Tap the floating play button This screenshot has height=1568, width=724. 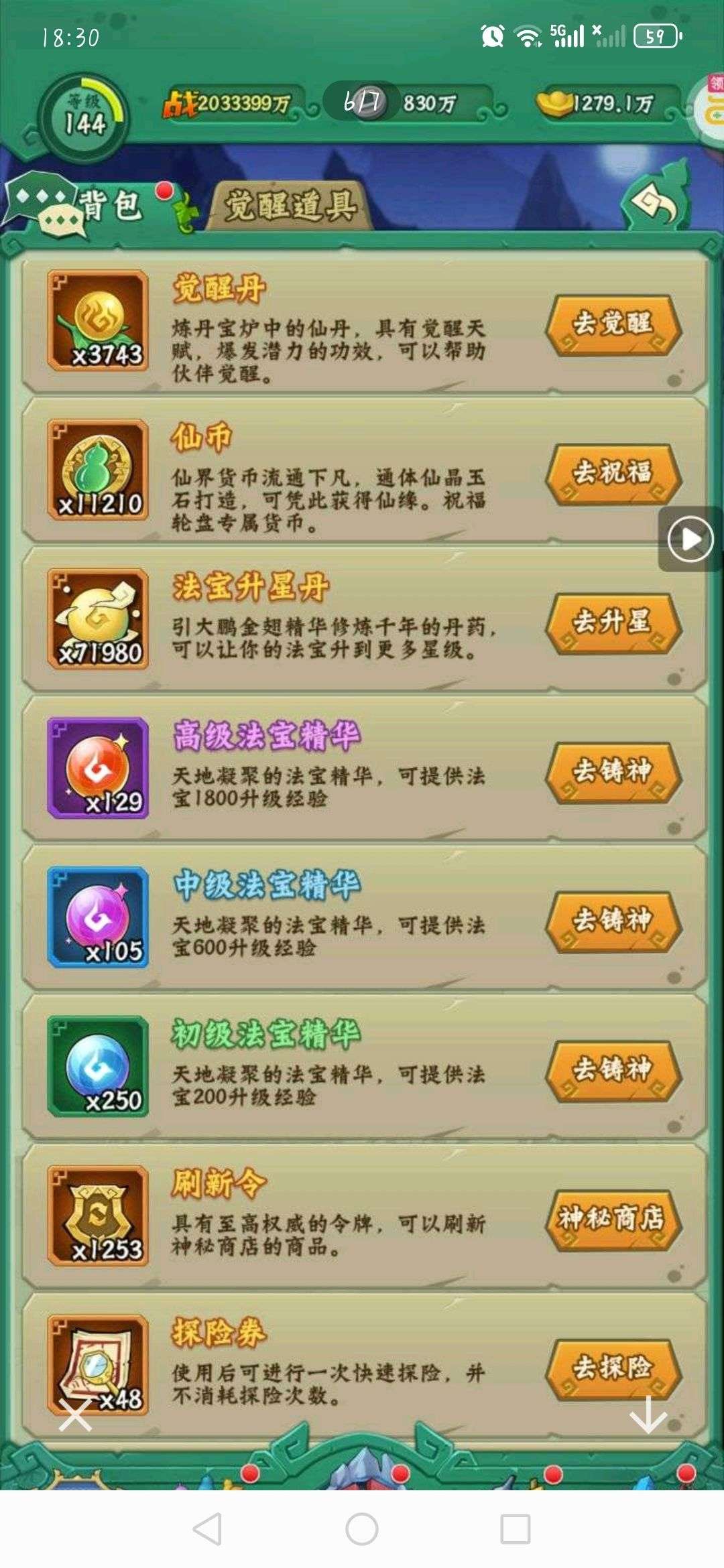point(690,539)
